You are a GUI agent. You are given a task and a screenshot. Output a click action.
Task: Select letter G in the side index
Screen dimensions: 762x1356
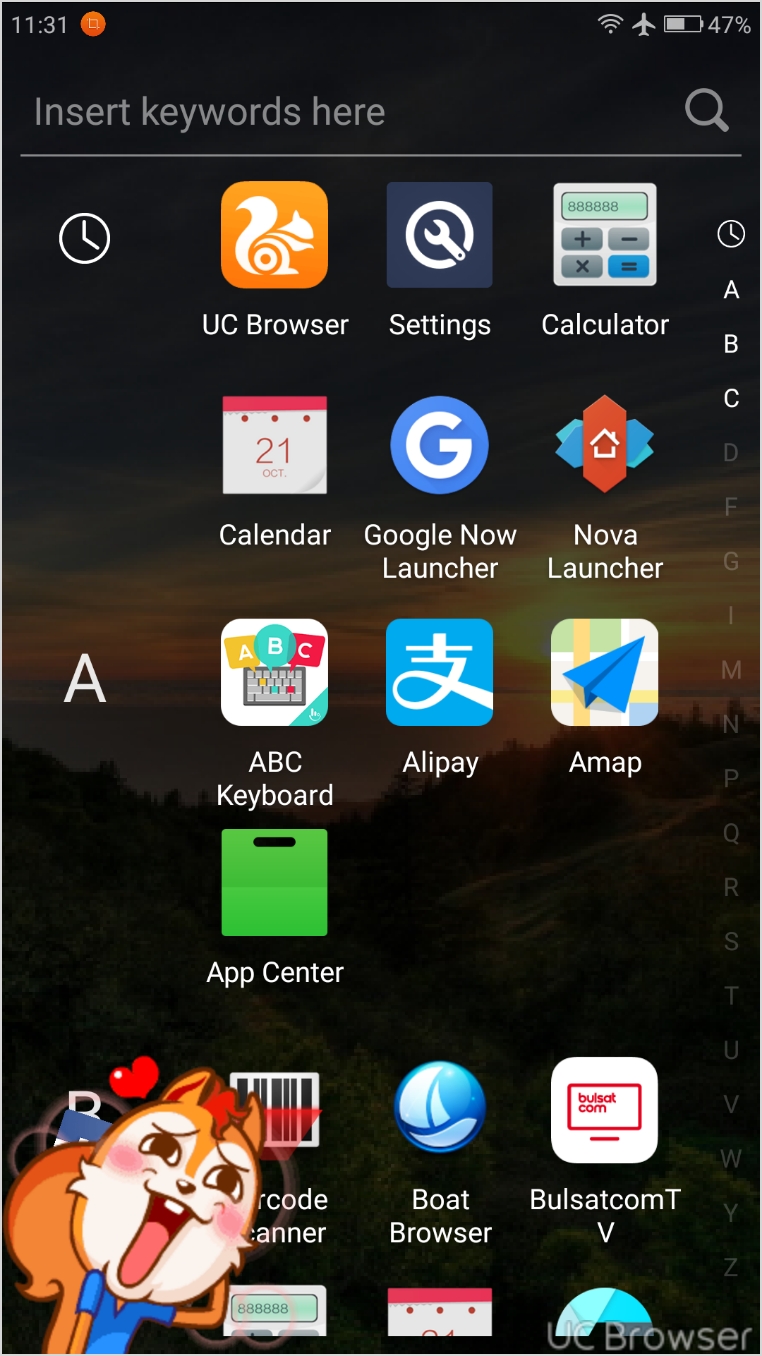pyautogui.click(x=731, y=561)
